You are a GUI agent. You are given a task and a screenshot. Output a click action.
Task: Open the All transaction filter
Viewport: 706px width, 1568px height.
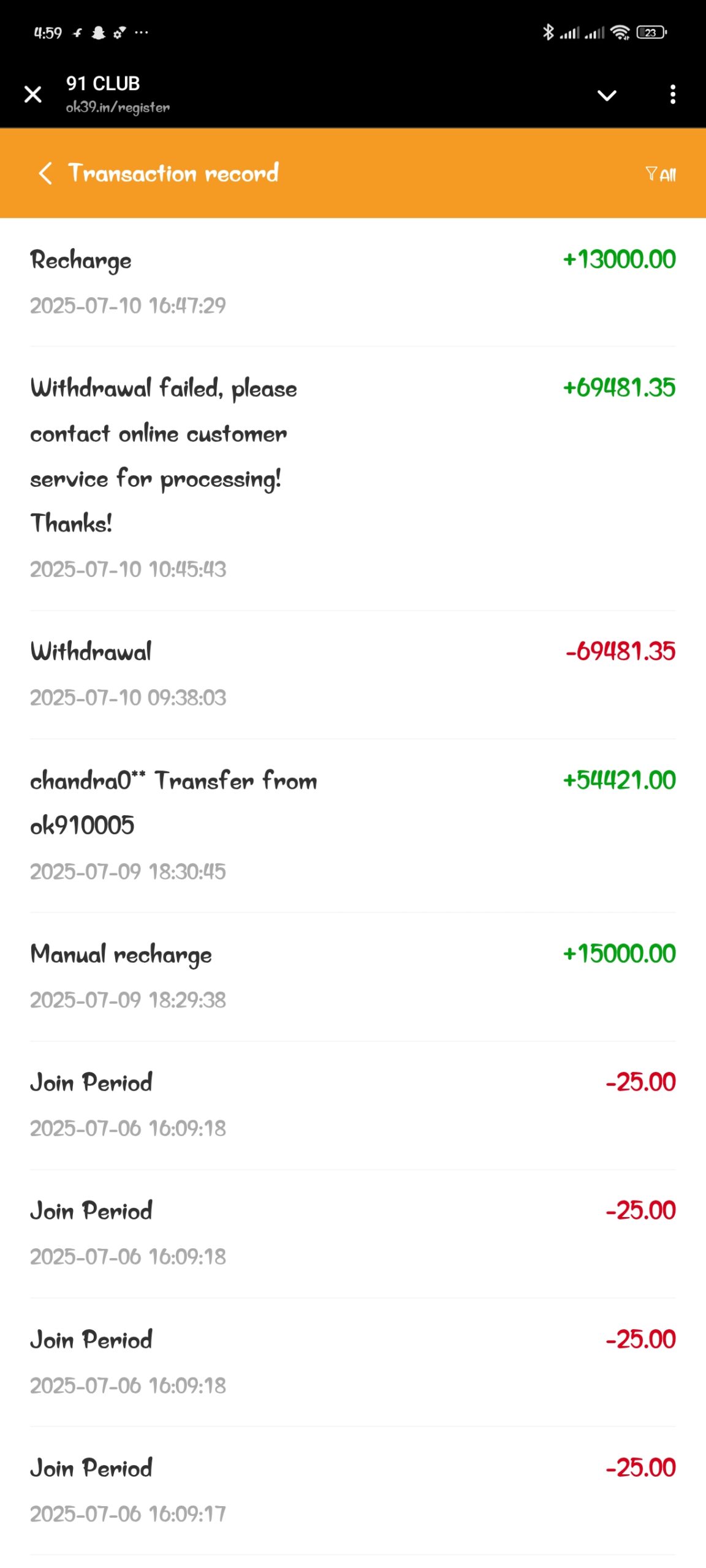click(660, 175)
